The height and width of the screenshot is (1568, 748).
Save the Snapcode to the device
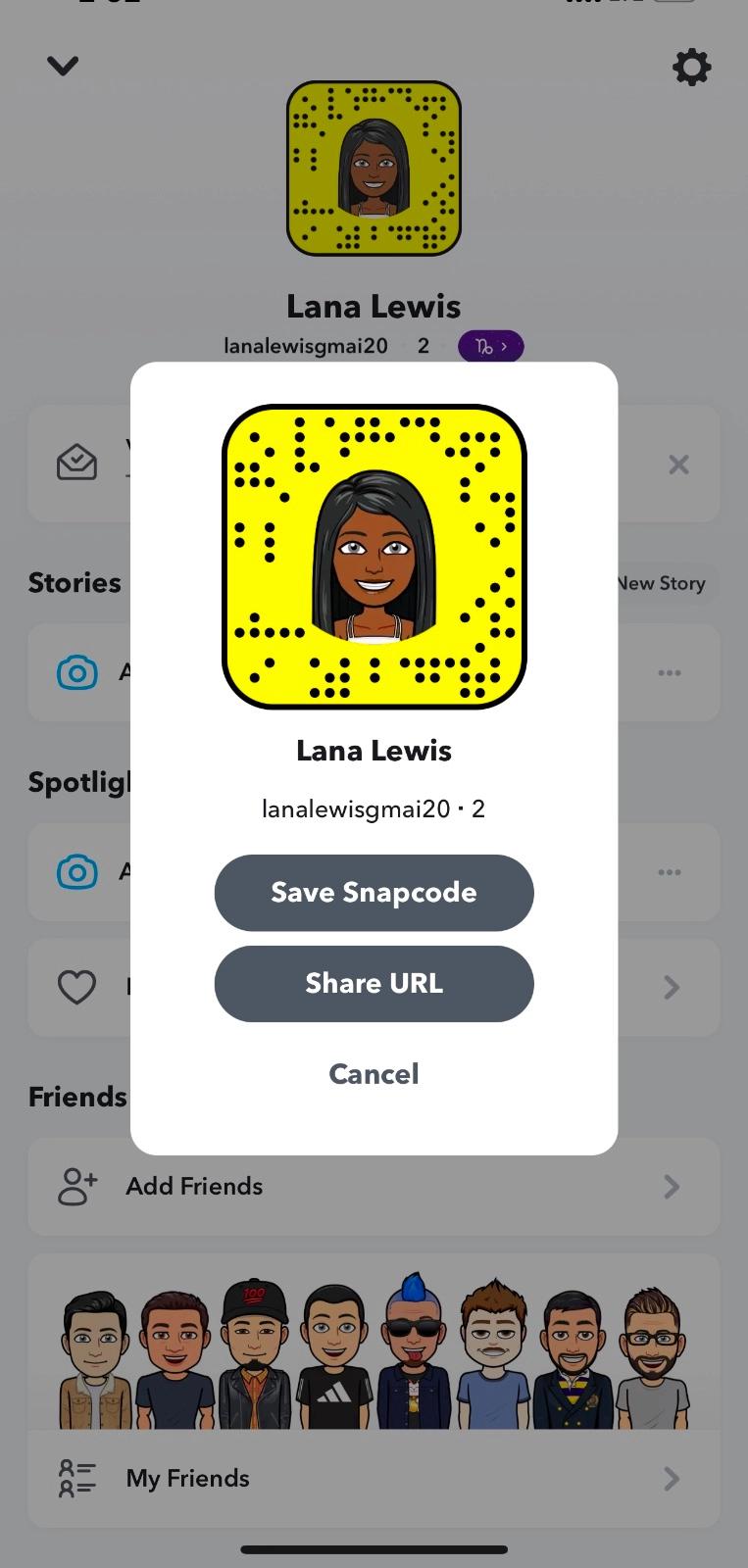click(374, 893)
